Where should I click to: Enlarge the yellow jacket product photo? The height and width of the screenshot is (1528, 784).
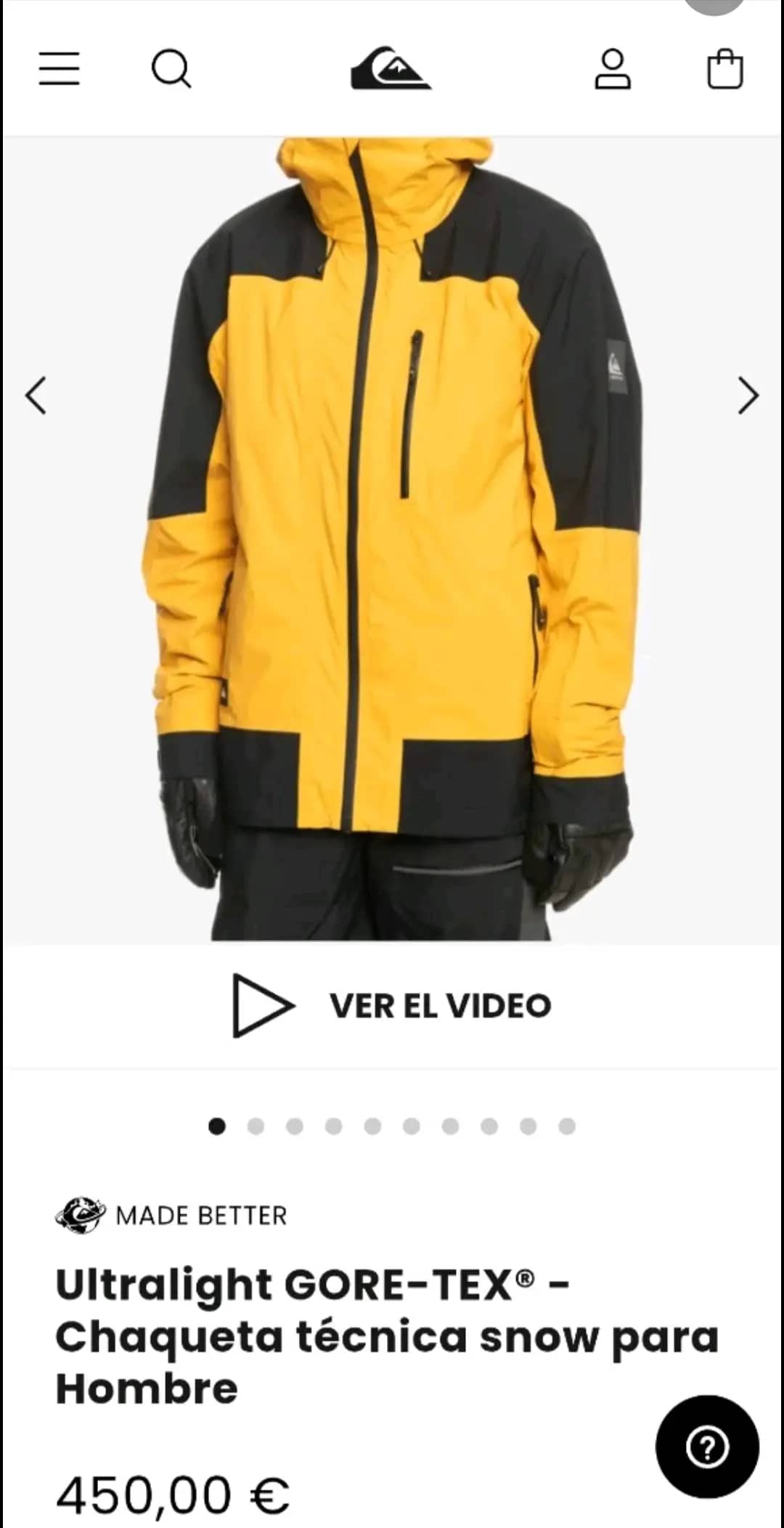tap(392, 537)
